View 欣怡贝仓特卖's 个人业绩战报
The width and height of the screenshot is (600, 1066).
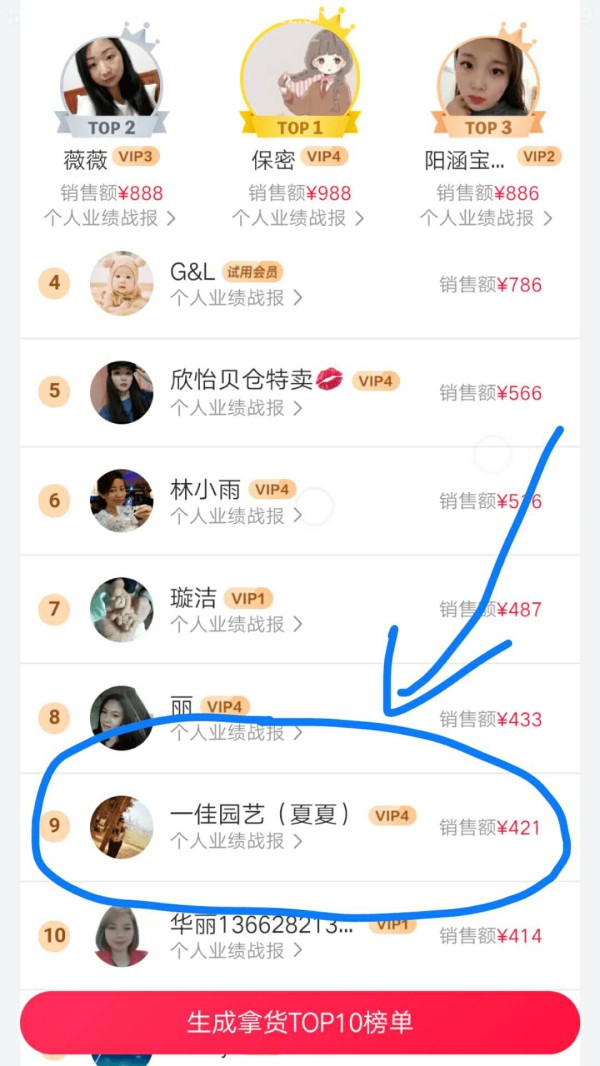pyautogui.click(x=236, y=407)
